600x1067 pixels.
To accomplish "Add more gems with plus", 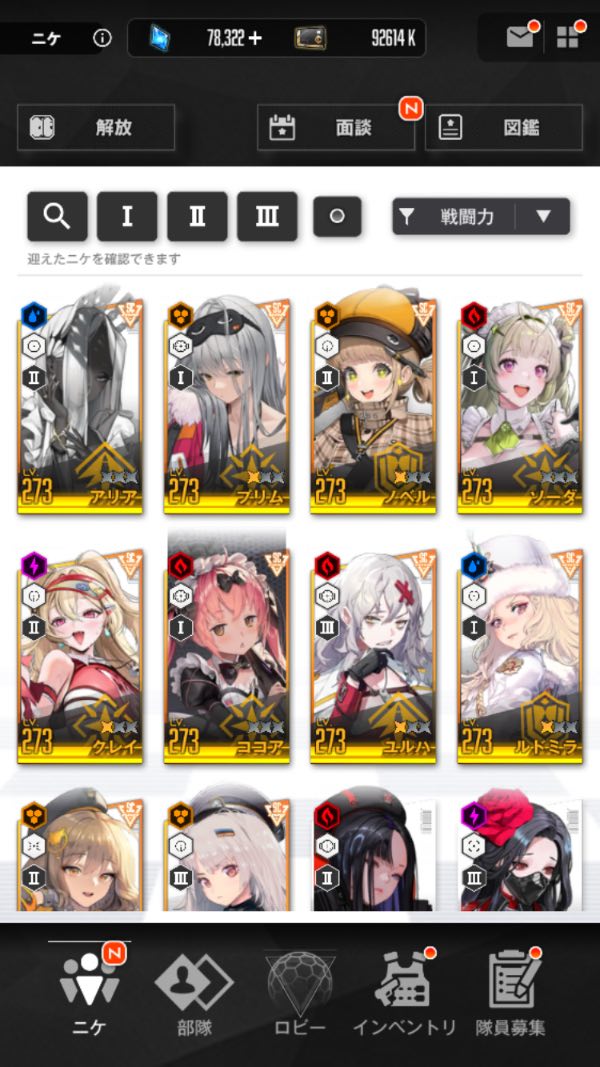I will (x=255, y=38).
